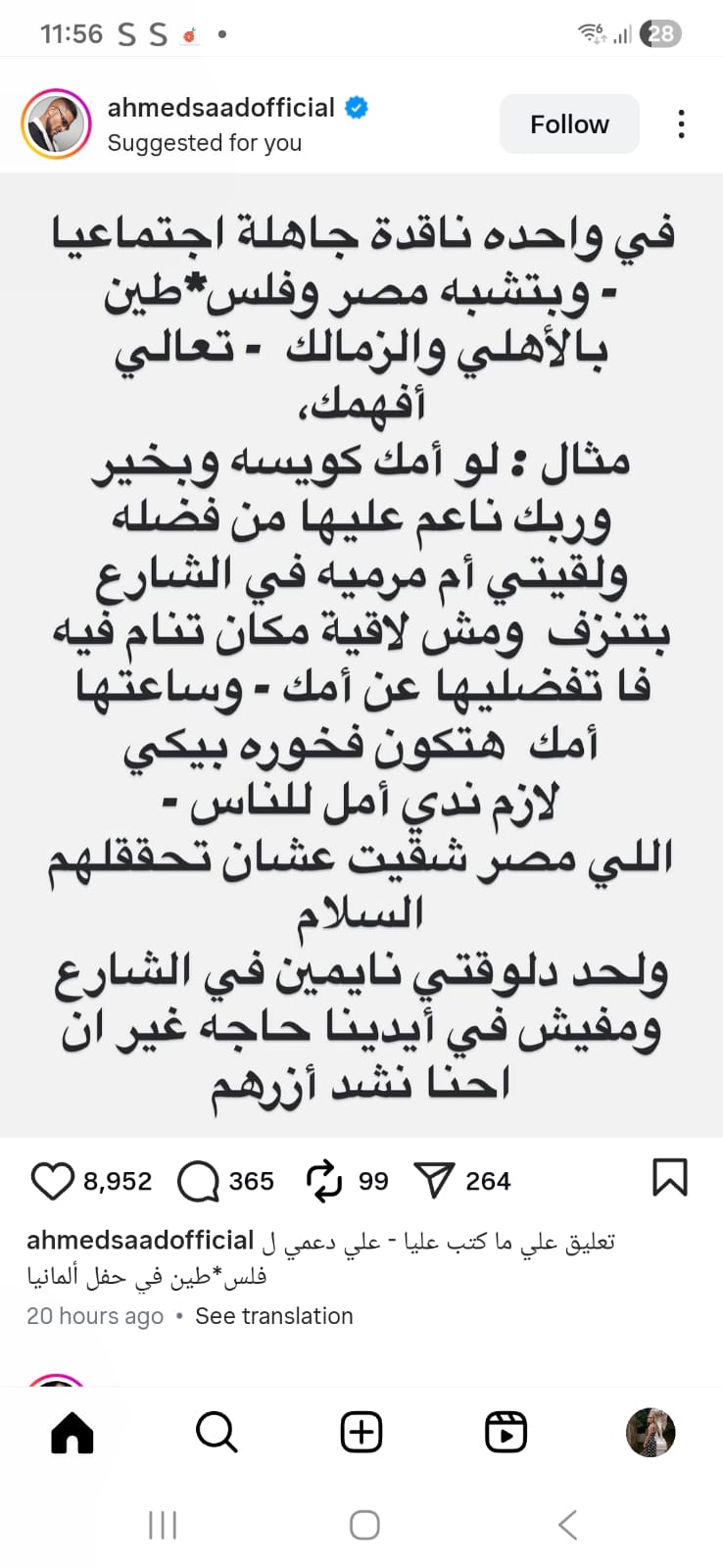Share the post via the send icon
The image size is (723, 1568).
point(434,1181)
